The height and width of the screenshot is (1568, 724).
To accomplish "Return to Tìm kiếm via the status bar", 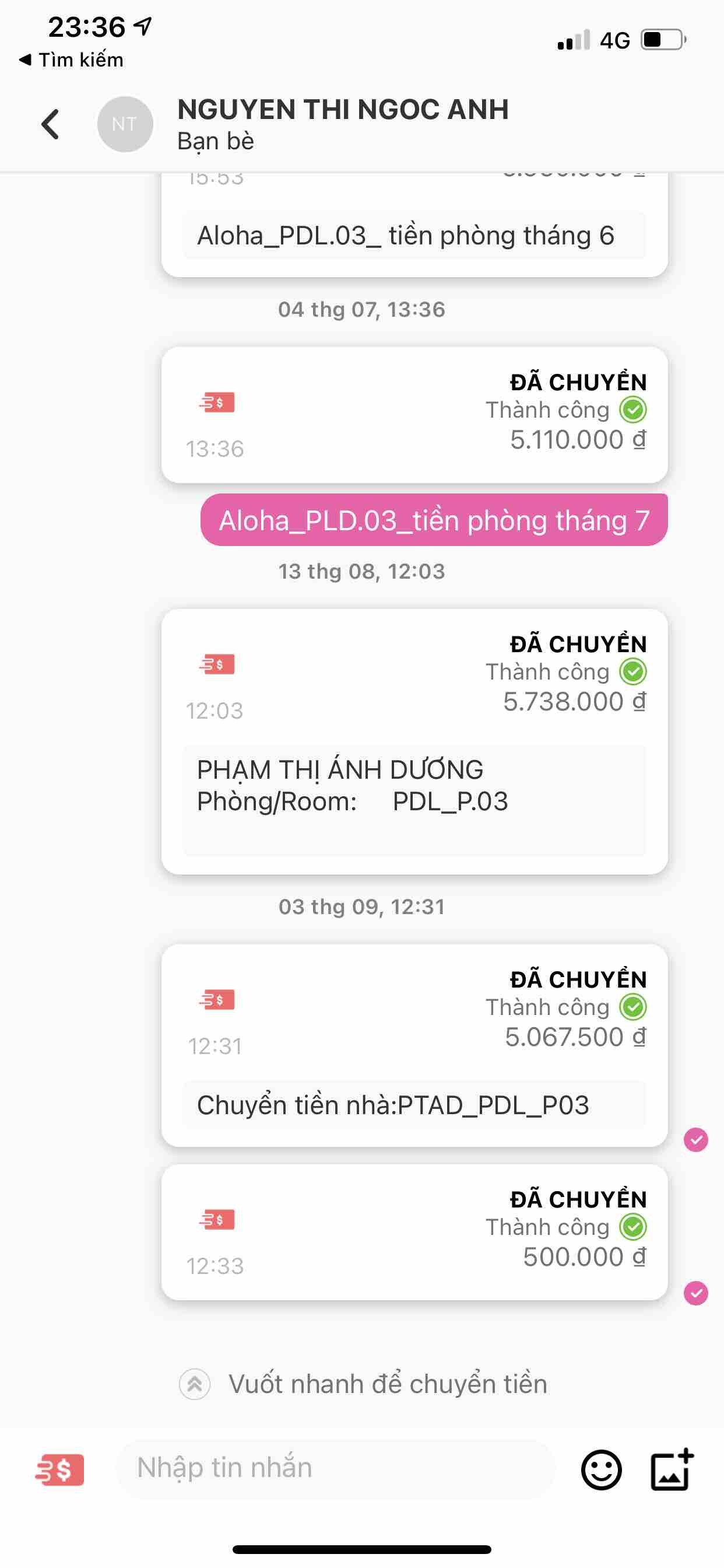I will click(72, 60).
